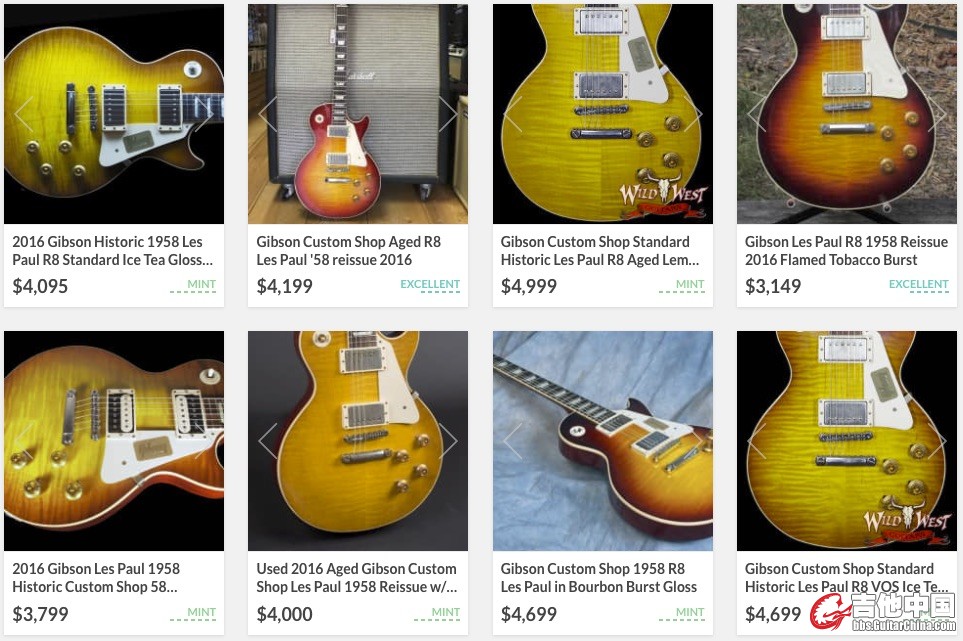Open the $3,799 Les Paul 1958 Historic listing
This screenshot has height=641, width=963.
pyautogui.click(x=96, y=577)
